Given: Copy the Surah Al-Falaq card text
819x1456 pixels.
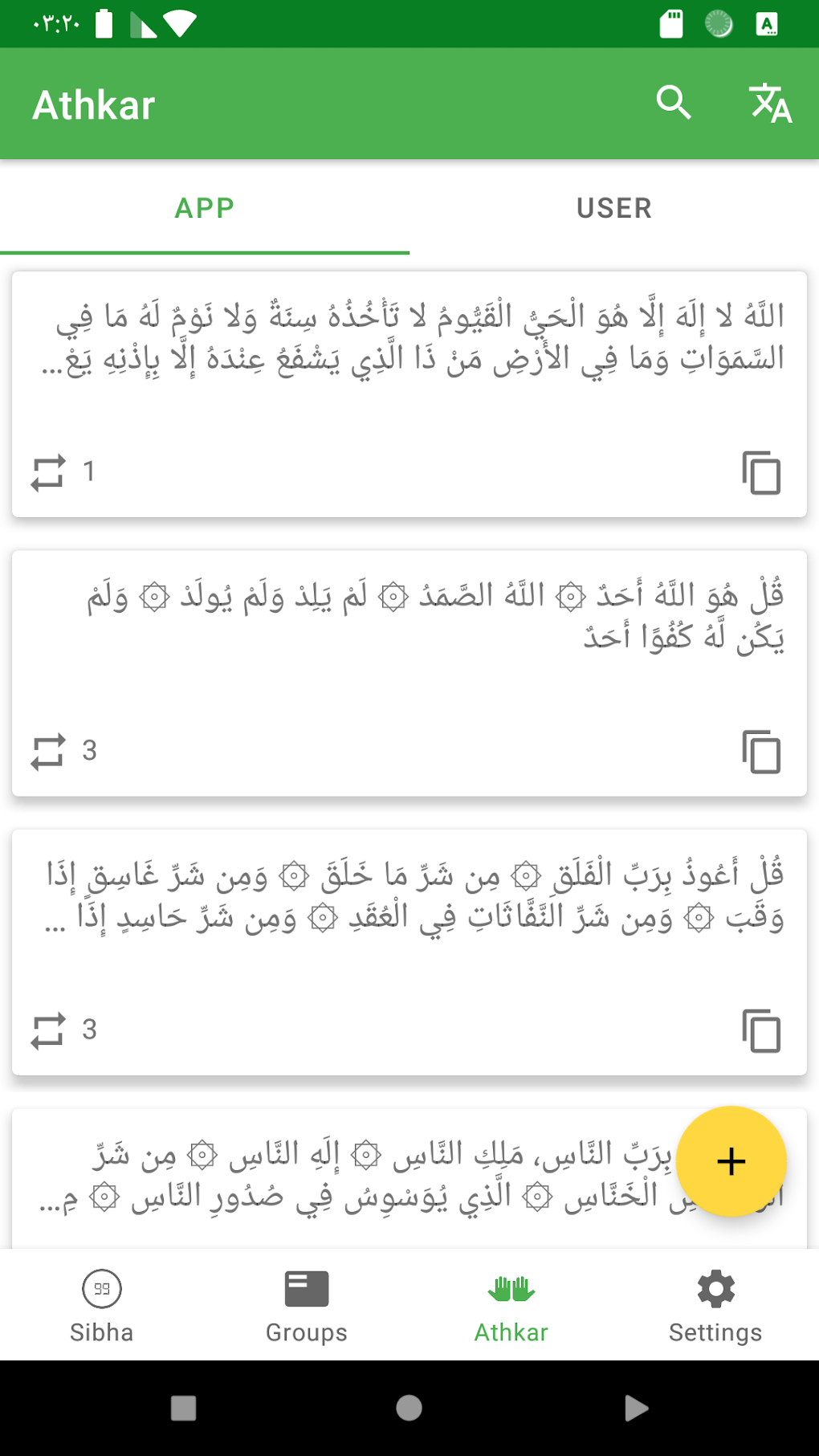Looking at the screenshot, I should (761, 1030).
